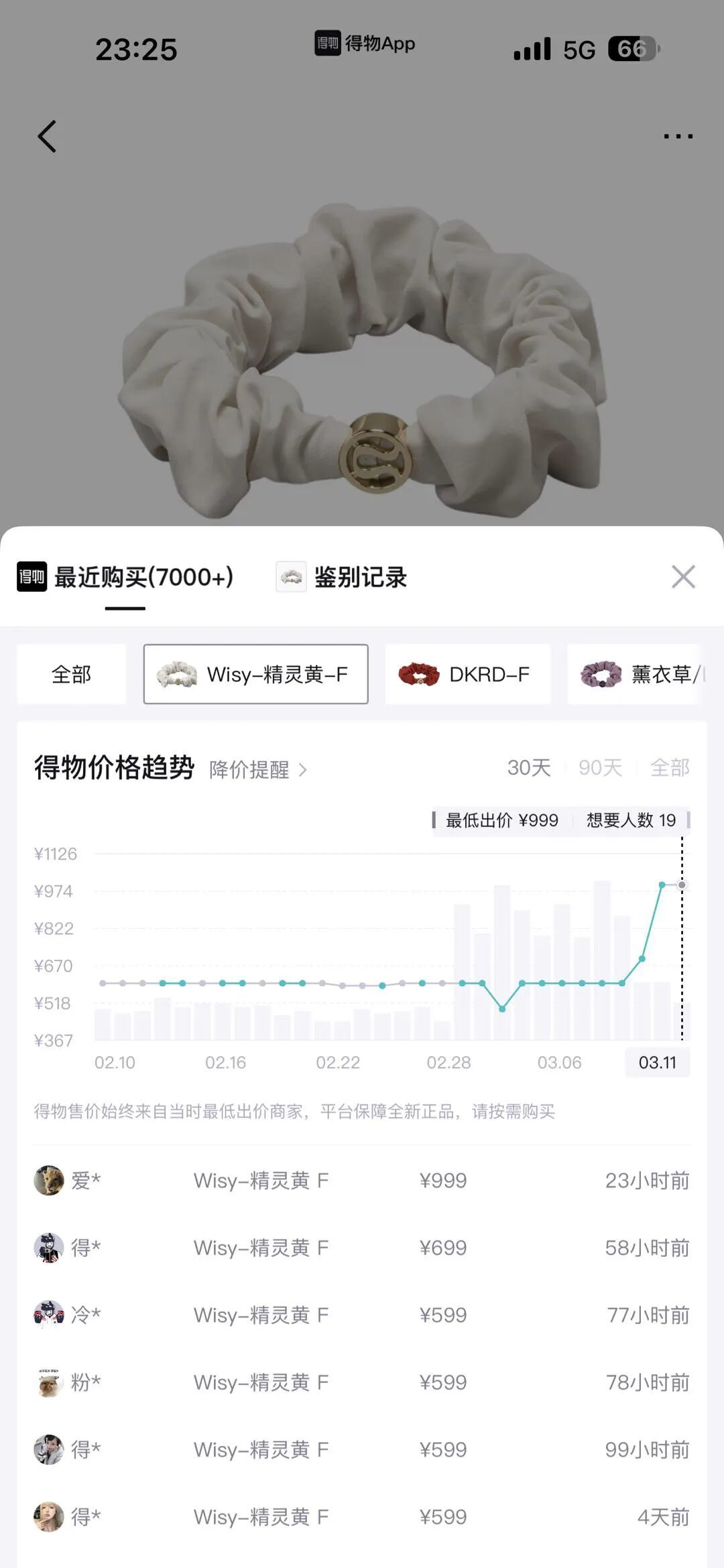Close the purchase records panel
The width and height of the screenshot is (724, 1568).
point(683,578)
